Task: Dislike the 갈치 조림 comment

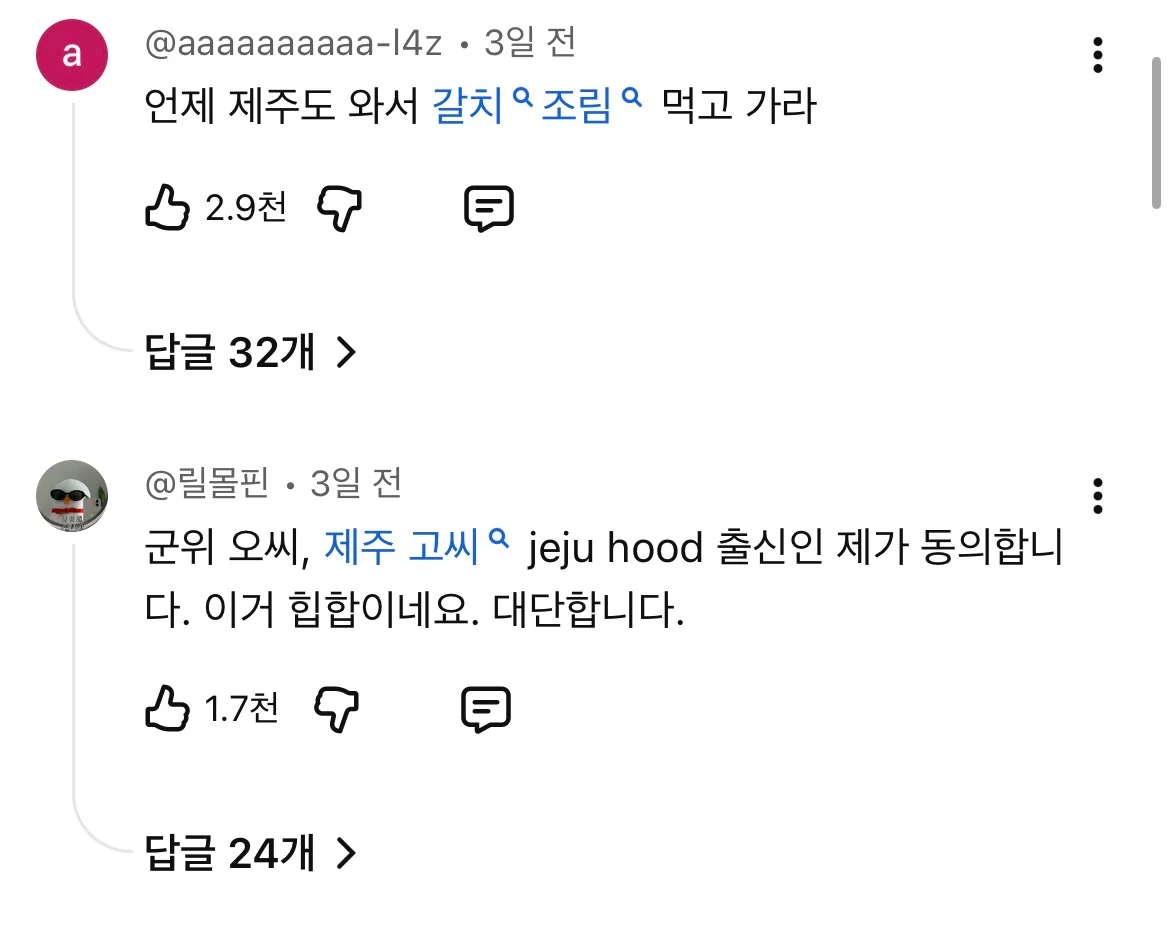Action: tap(339, 208)
